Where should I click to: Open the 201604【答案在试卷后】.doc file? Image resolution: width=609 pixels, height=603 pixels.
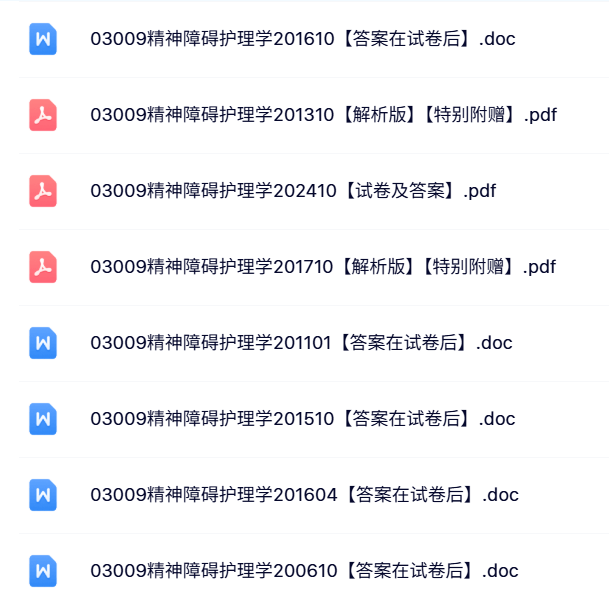(304, 495)
